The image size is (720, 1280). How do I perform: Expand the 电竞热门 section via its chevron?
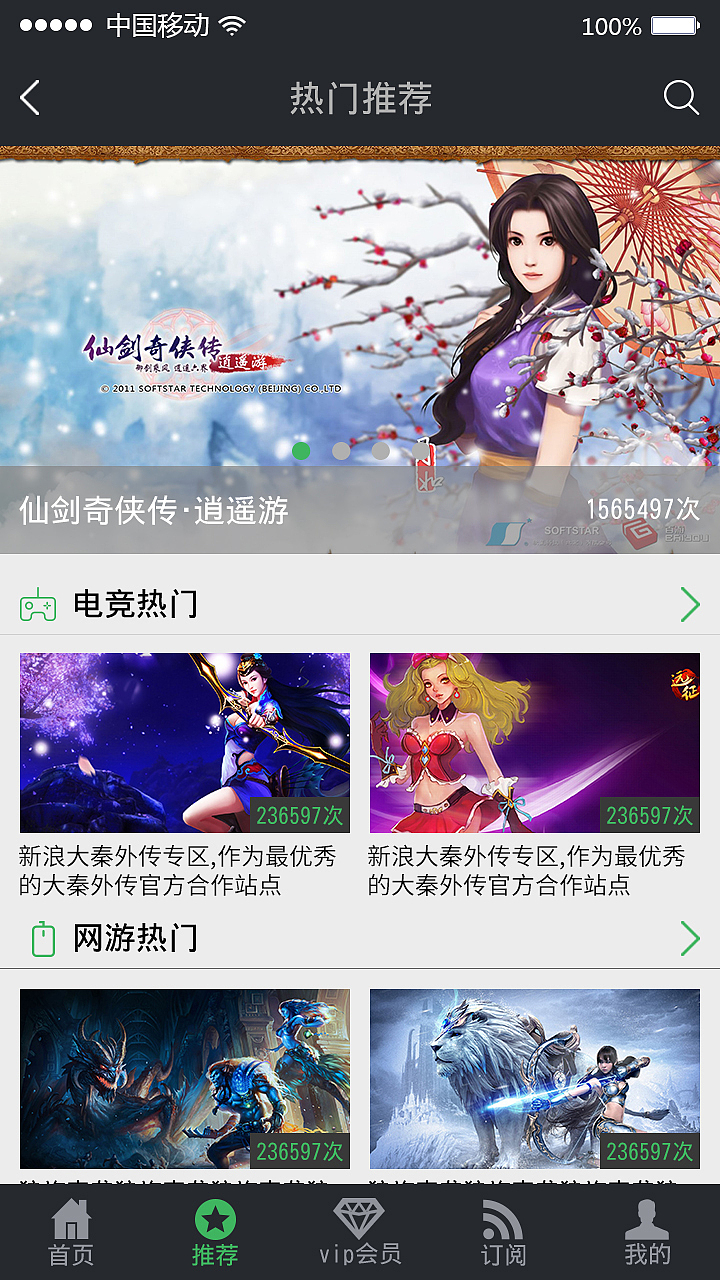690,604
